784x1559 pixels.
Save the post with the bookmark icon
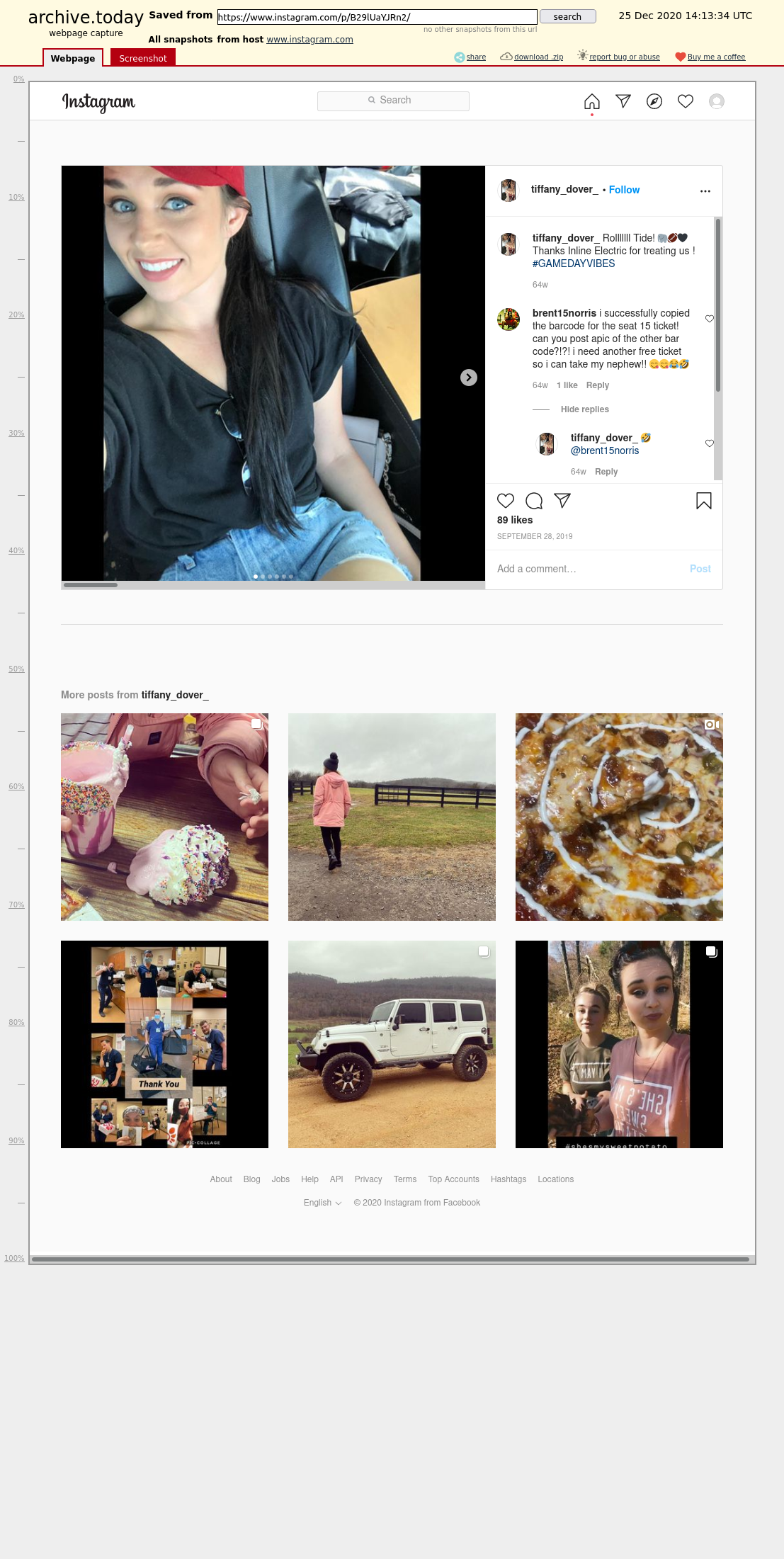point(704,501)
